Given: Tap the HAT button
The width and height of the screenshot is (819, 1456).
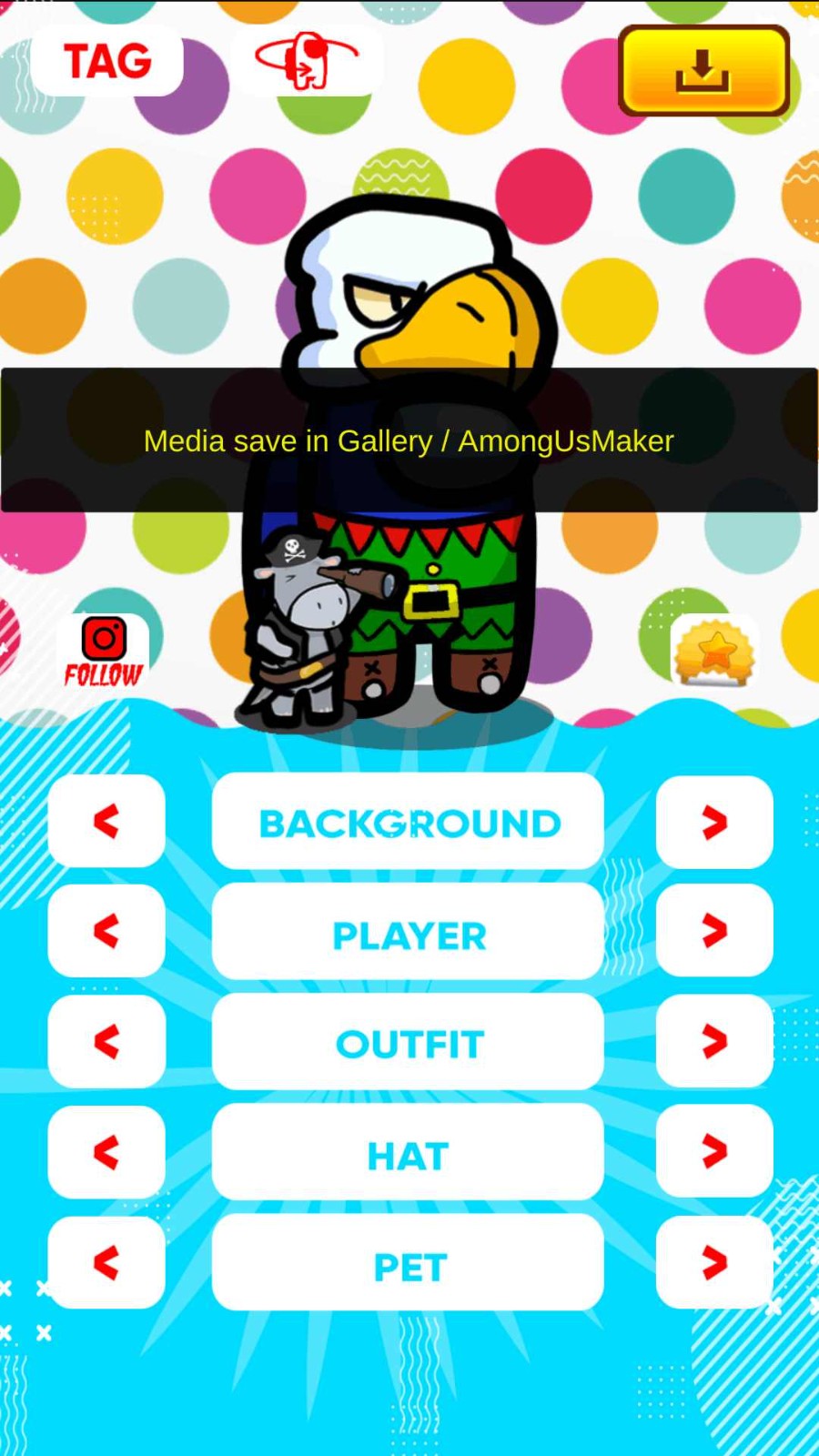Looking at the screenshot, I should tap(408, 1154).
